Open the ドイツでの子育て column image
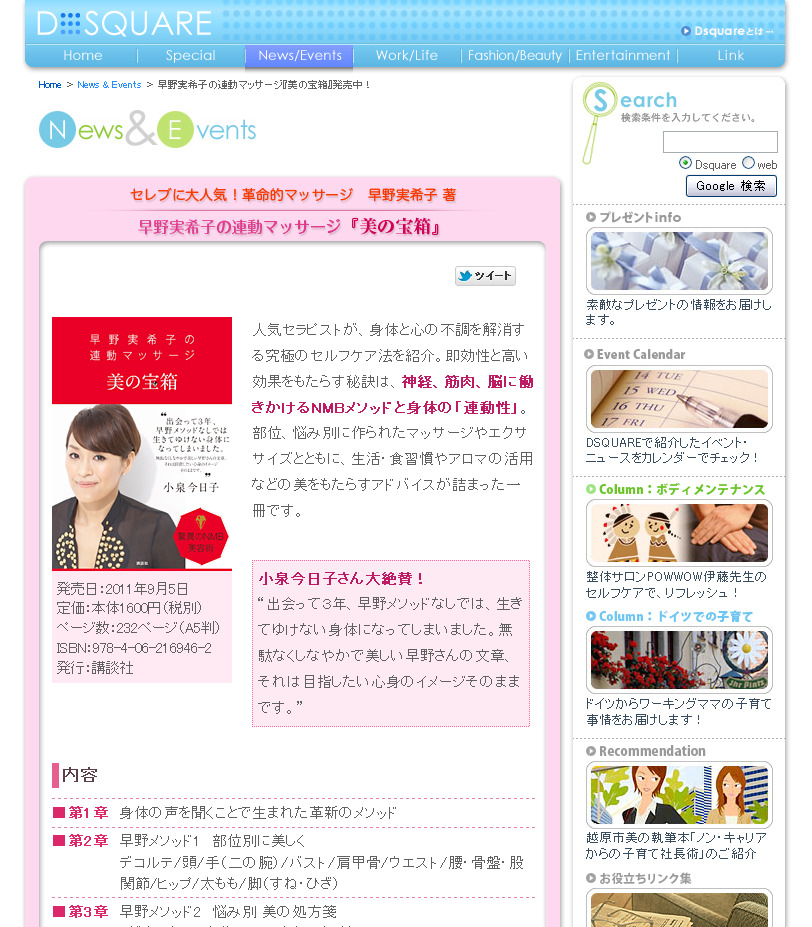Screen dimensions: 812x927 pos(679,659)
